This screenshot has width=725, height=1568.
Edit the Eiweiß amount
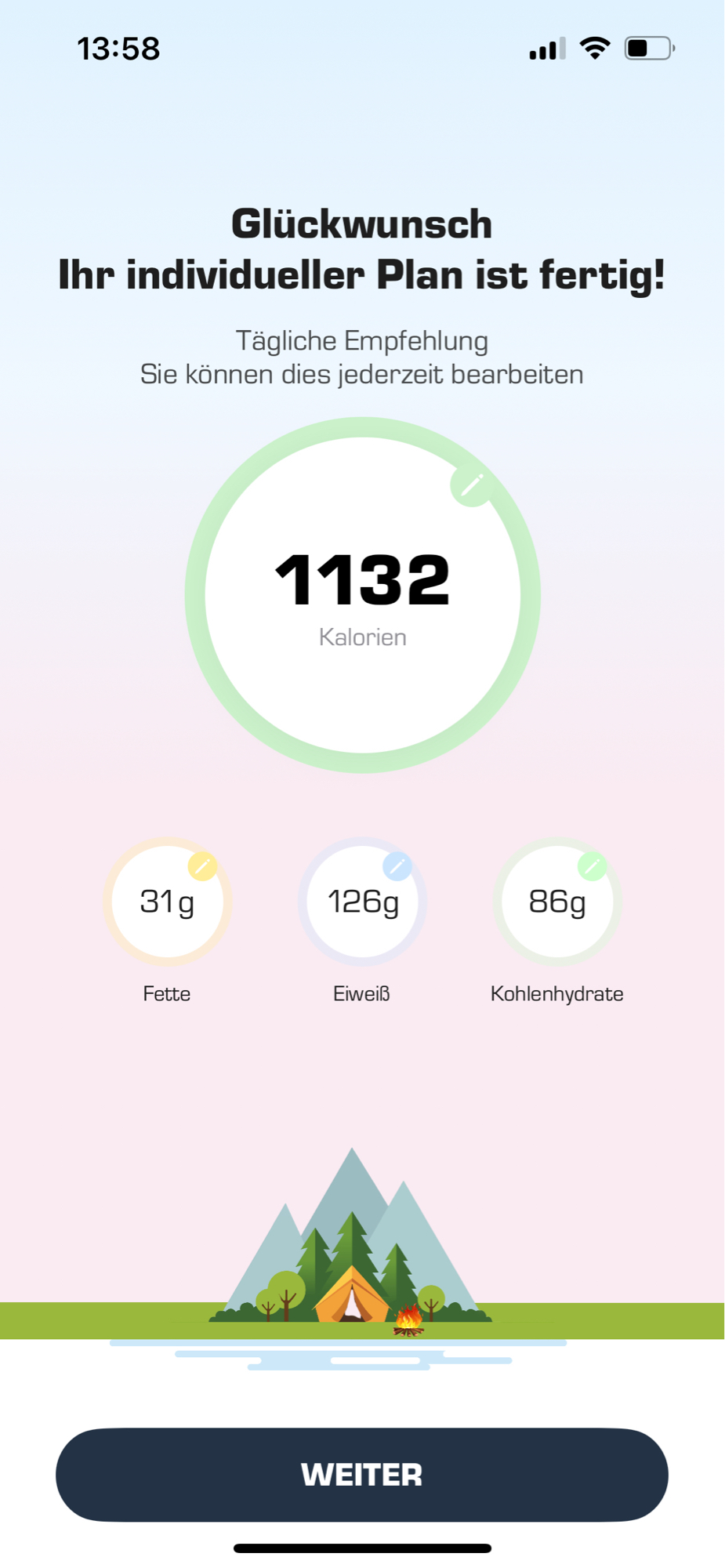pos(397,866)
